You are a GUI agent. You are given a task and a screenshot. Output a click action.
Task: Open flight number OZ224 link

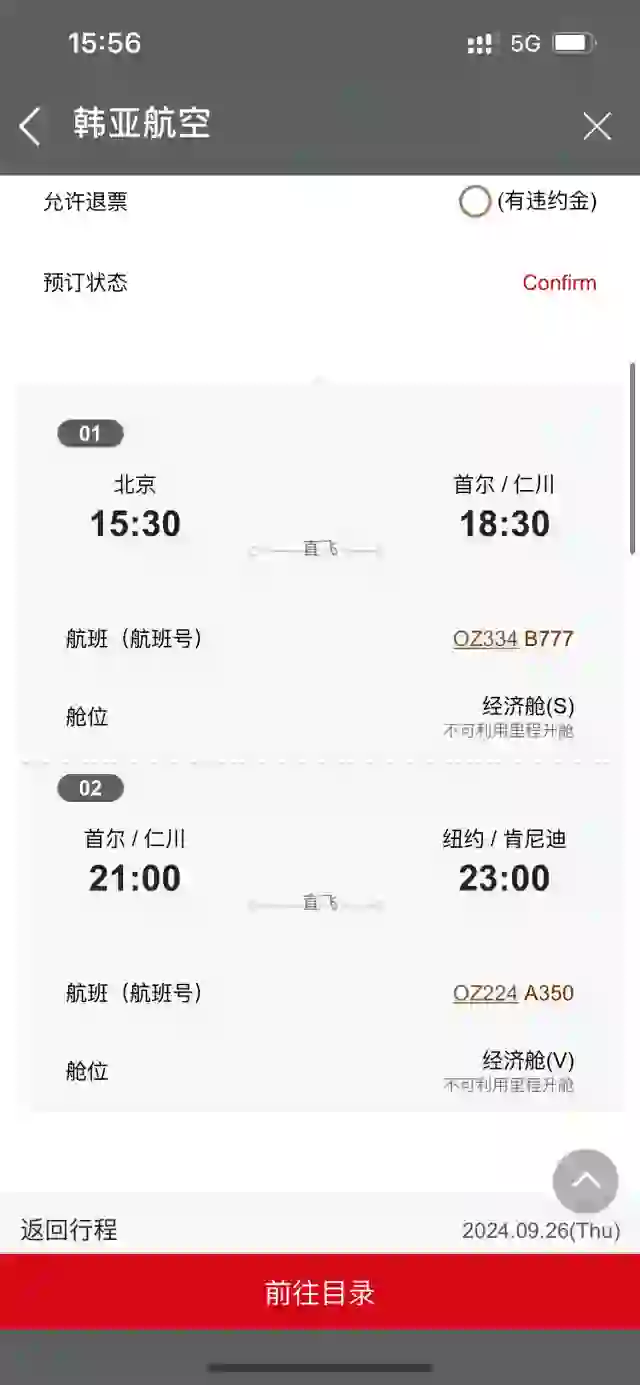(x=485, y=993)
